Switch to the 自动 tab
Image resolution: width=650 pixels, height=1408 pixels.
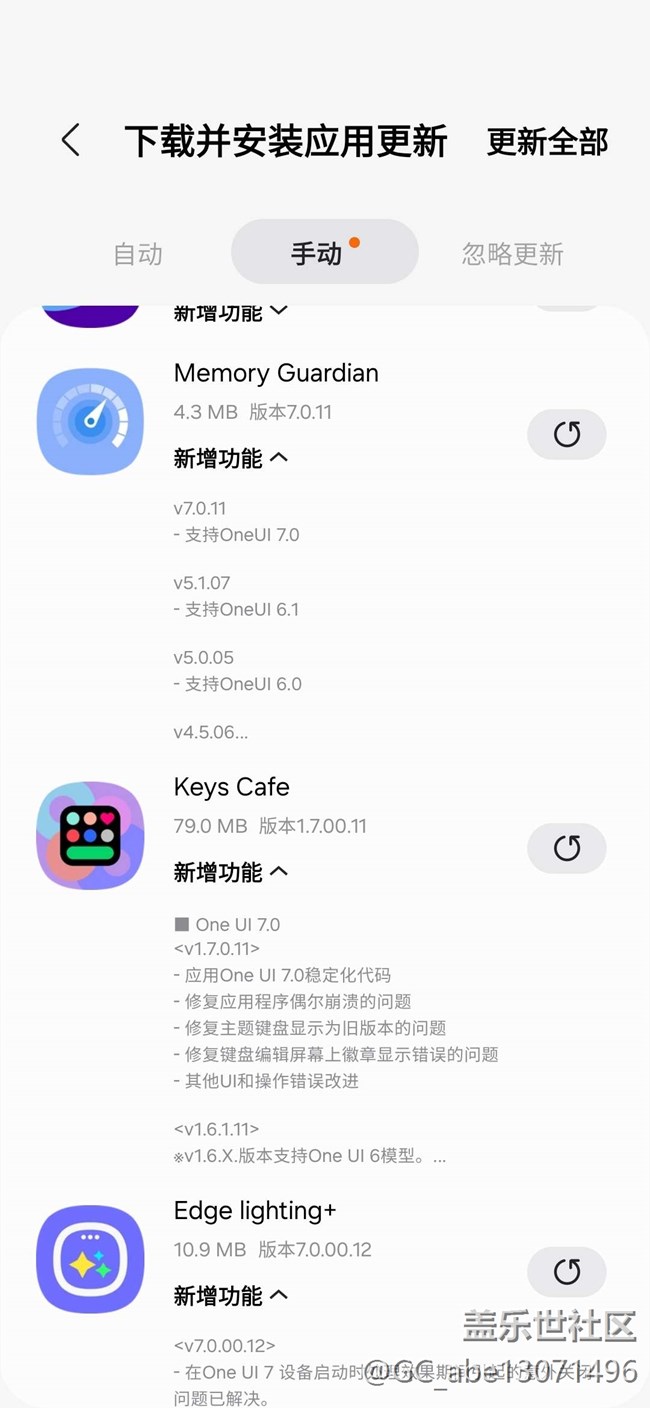click(x=138, y=254)
